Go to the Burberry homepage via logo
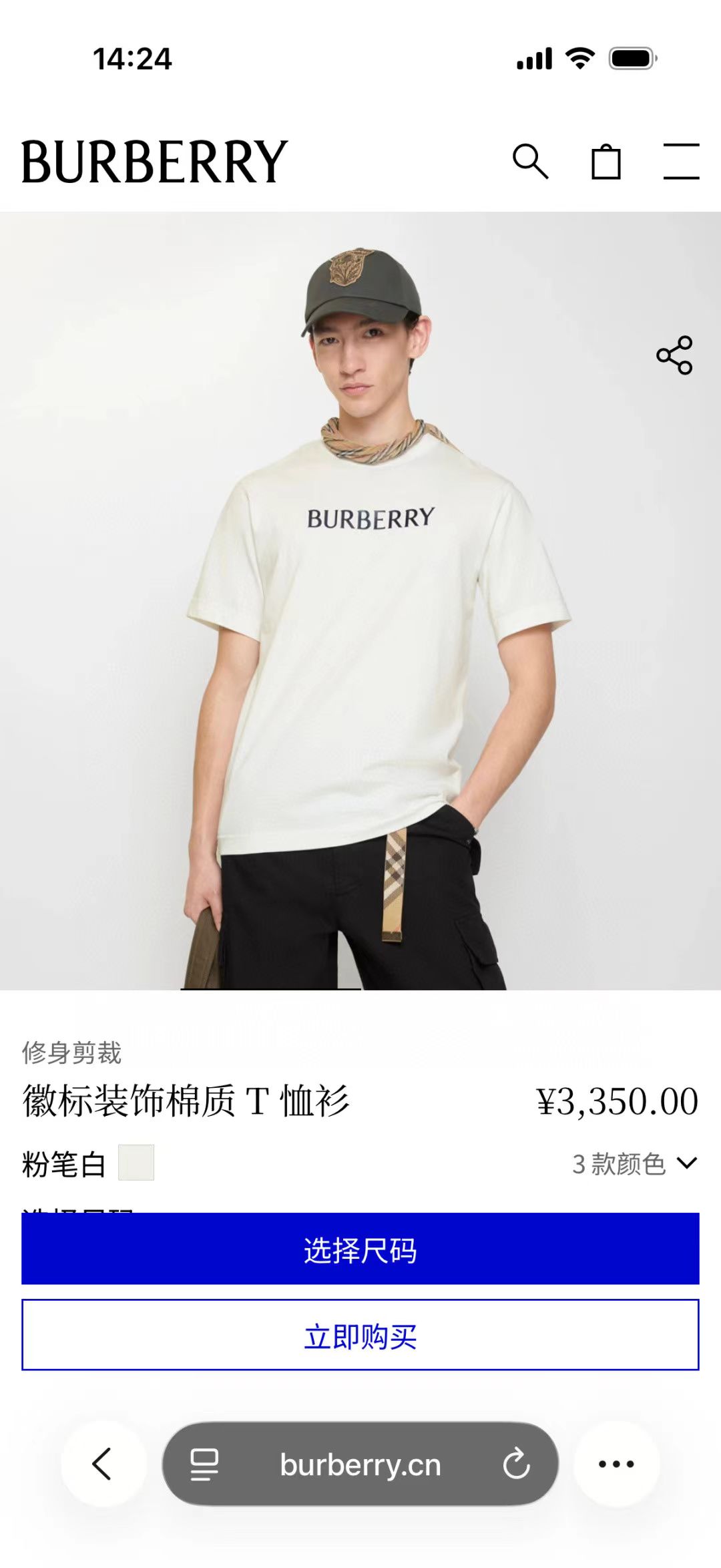Screen dimensions: 721x1568 154,162
